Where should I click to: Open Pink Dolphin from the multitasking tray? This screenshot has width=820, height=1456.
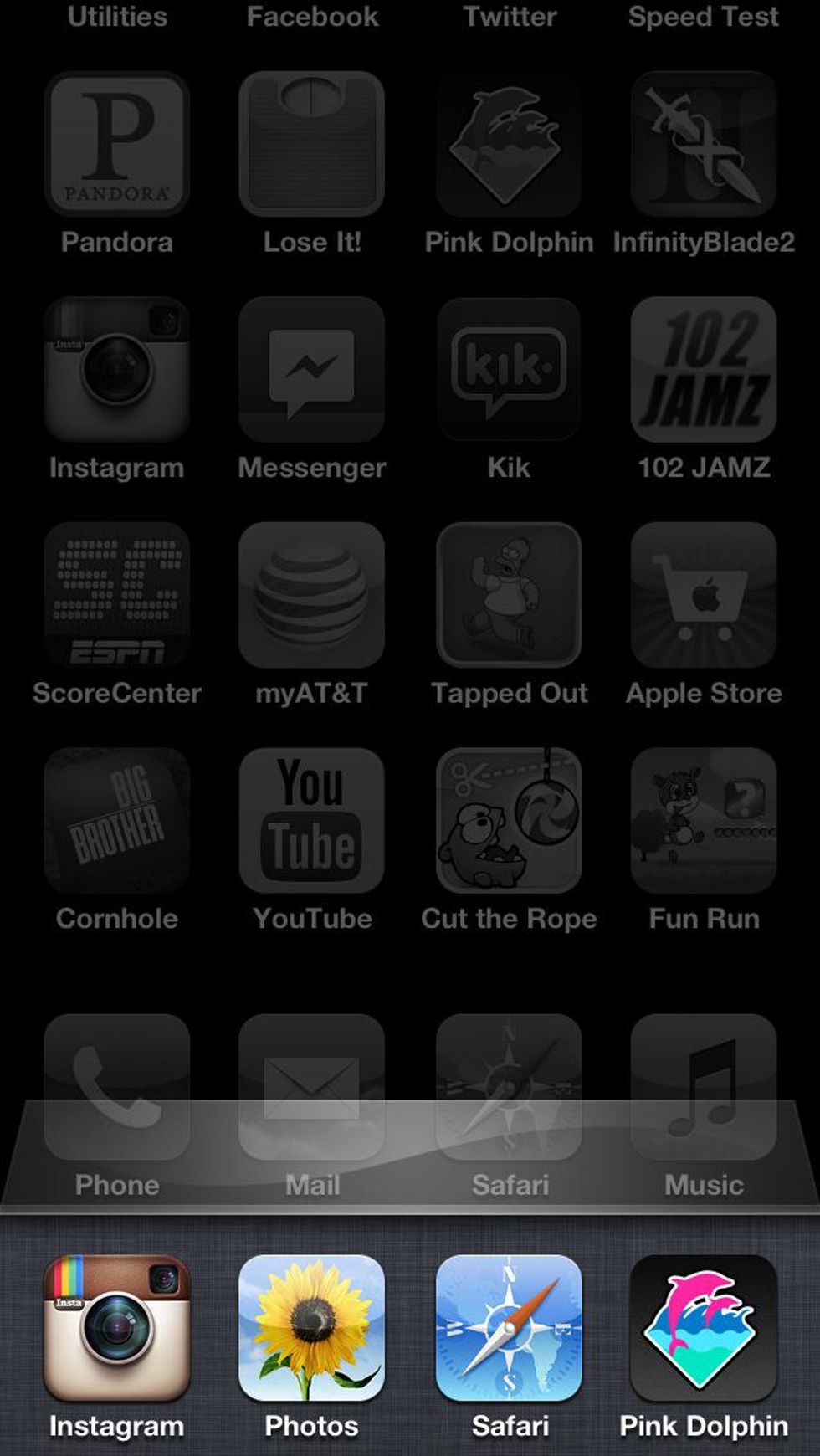(x=704, y=1328)
